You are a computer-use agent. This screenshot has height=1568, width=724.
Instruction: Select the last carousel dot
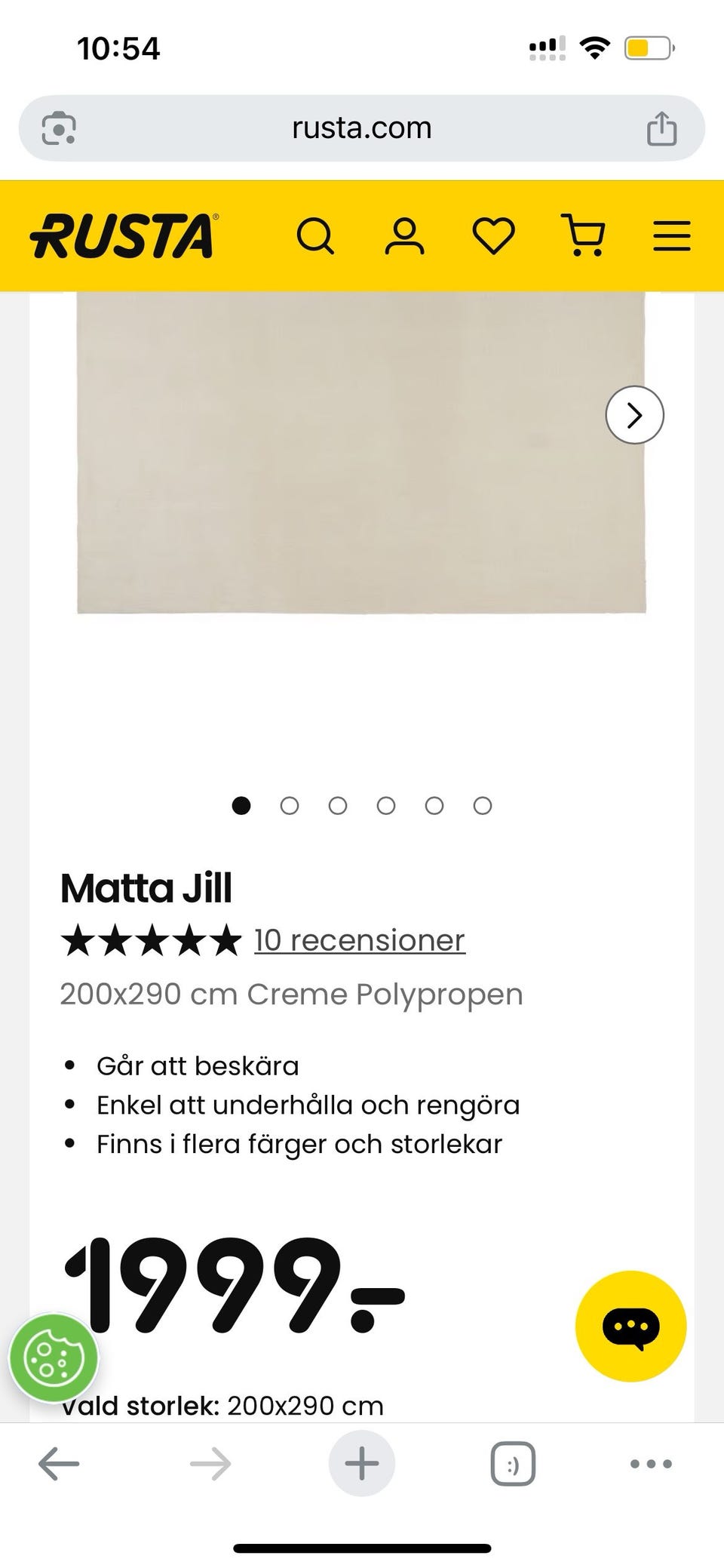[481, 806]
